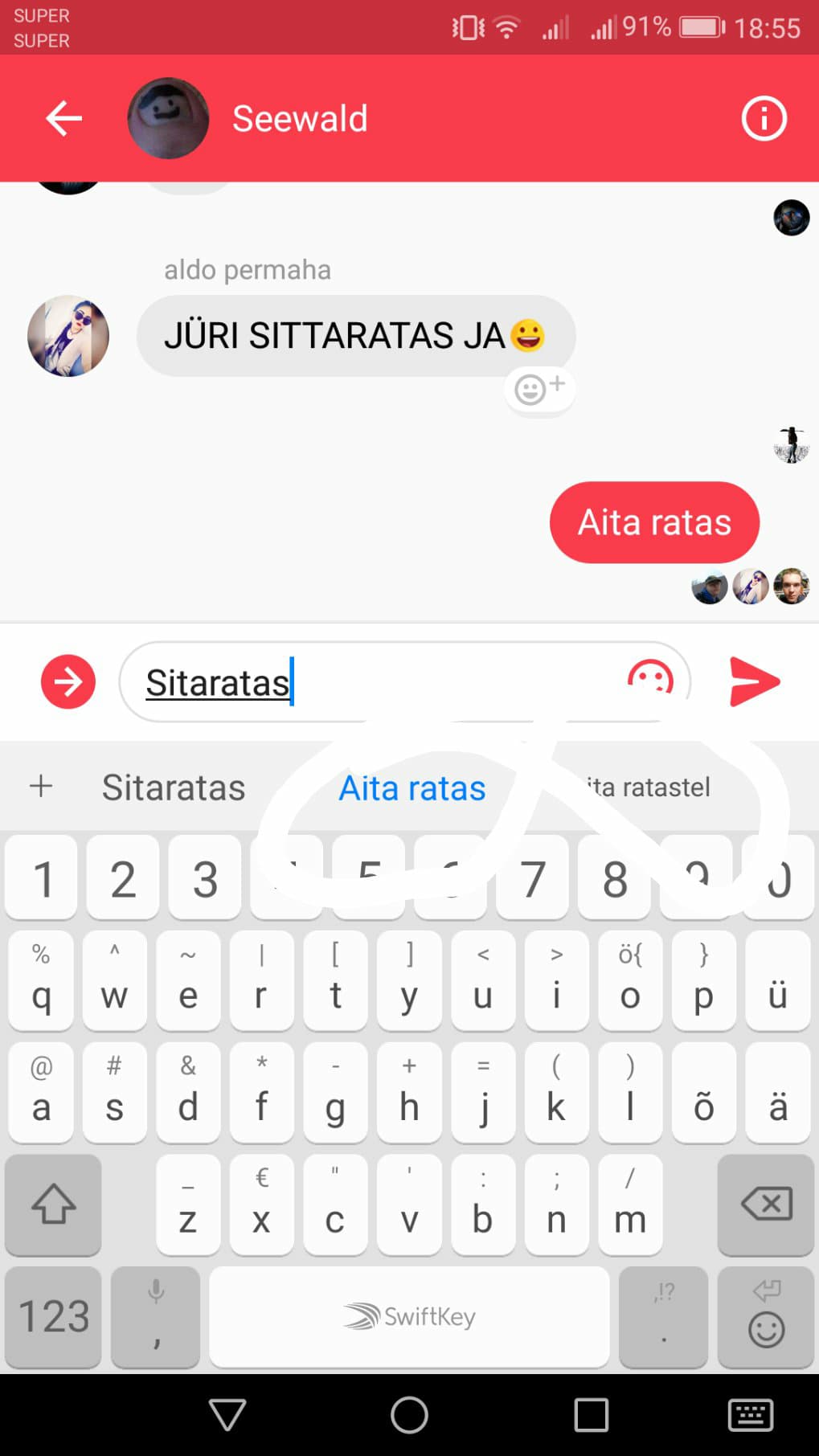Screen dimensions: 819x1456
Task: Open the emoji picker in the message field
Action: point(649,681)
